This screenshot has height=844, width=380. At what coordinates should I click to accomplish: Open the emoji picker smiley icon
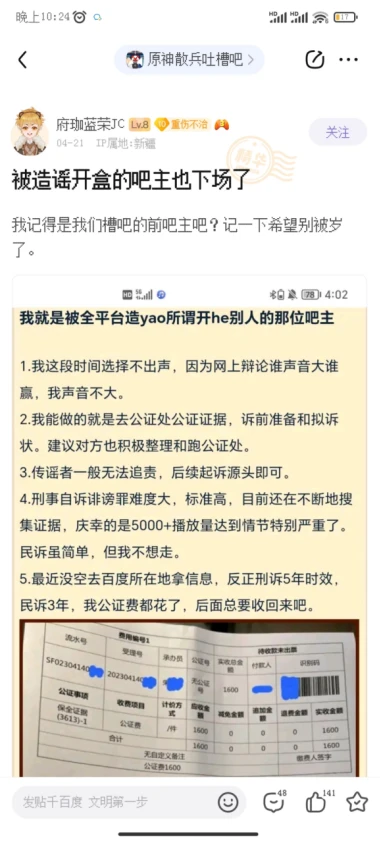[228, 802]
